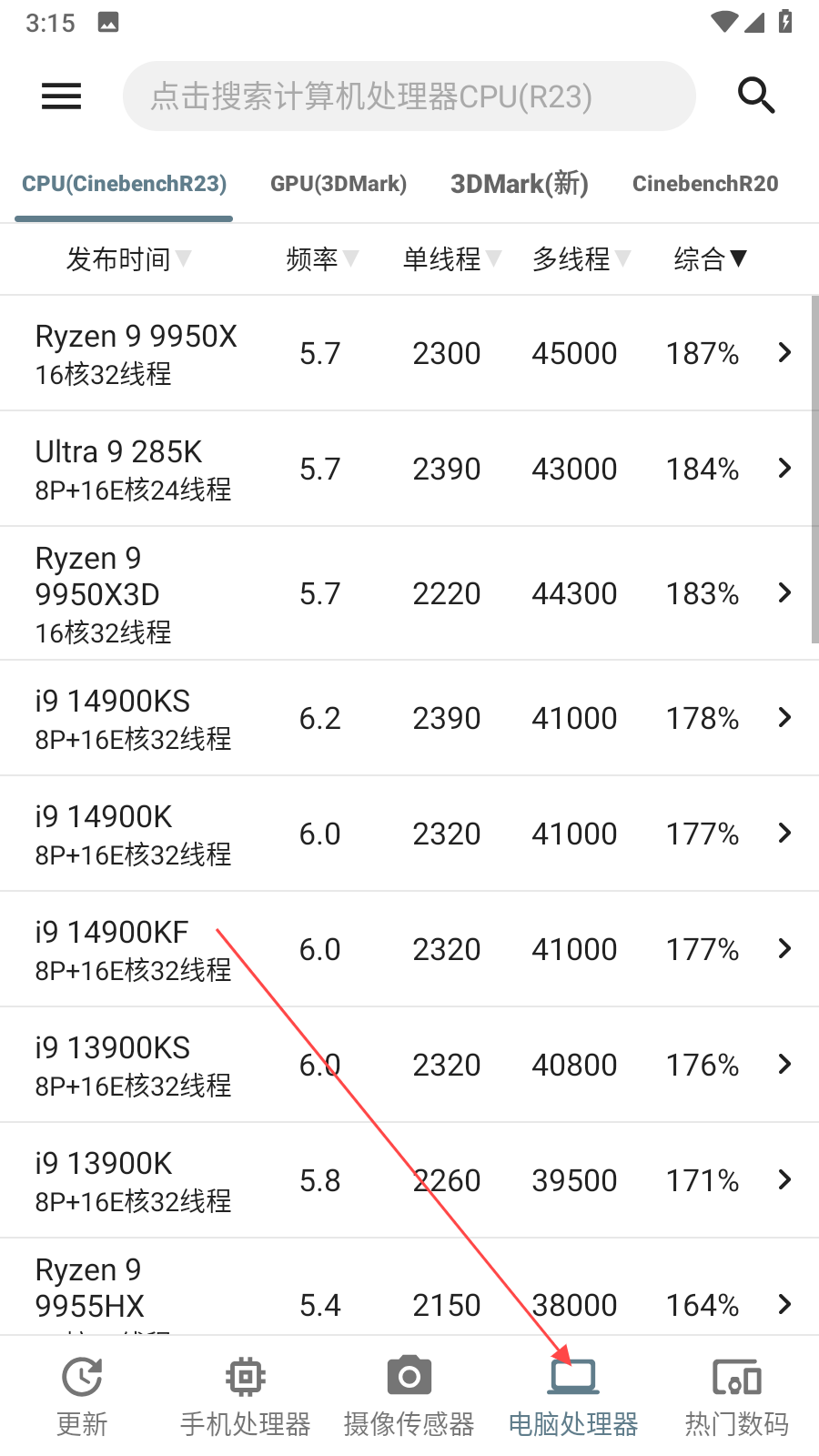Sort by 综合 ranking
819x1456 pixels.
coord(710,259)
